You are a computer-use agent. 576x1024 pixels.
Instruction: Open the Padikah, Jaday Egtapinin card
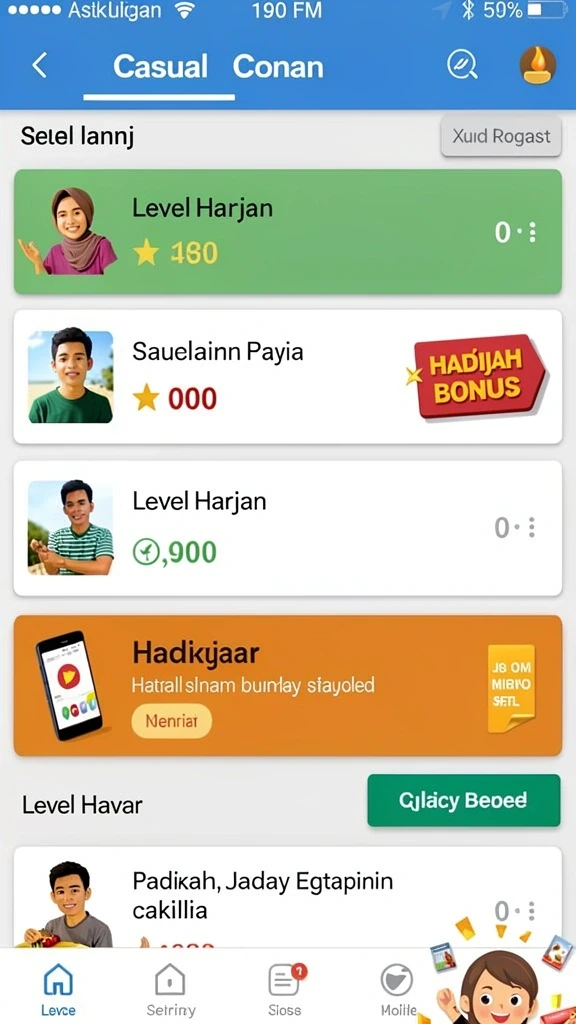(x=287, y=897)
